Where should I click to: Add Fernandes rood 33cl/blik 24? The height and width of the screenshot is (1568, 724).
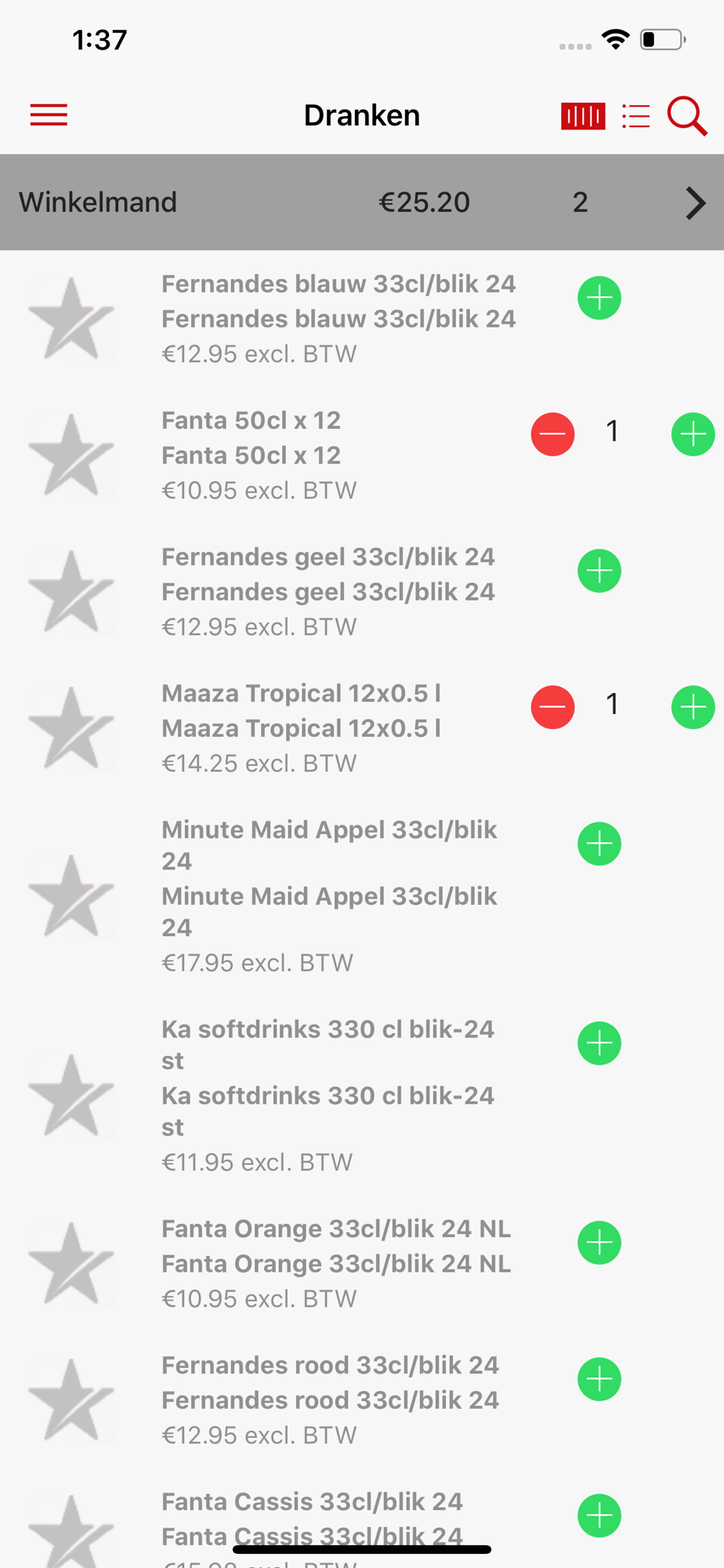click(x=599, y=1379)
